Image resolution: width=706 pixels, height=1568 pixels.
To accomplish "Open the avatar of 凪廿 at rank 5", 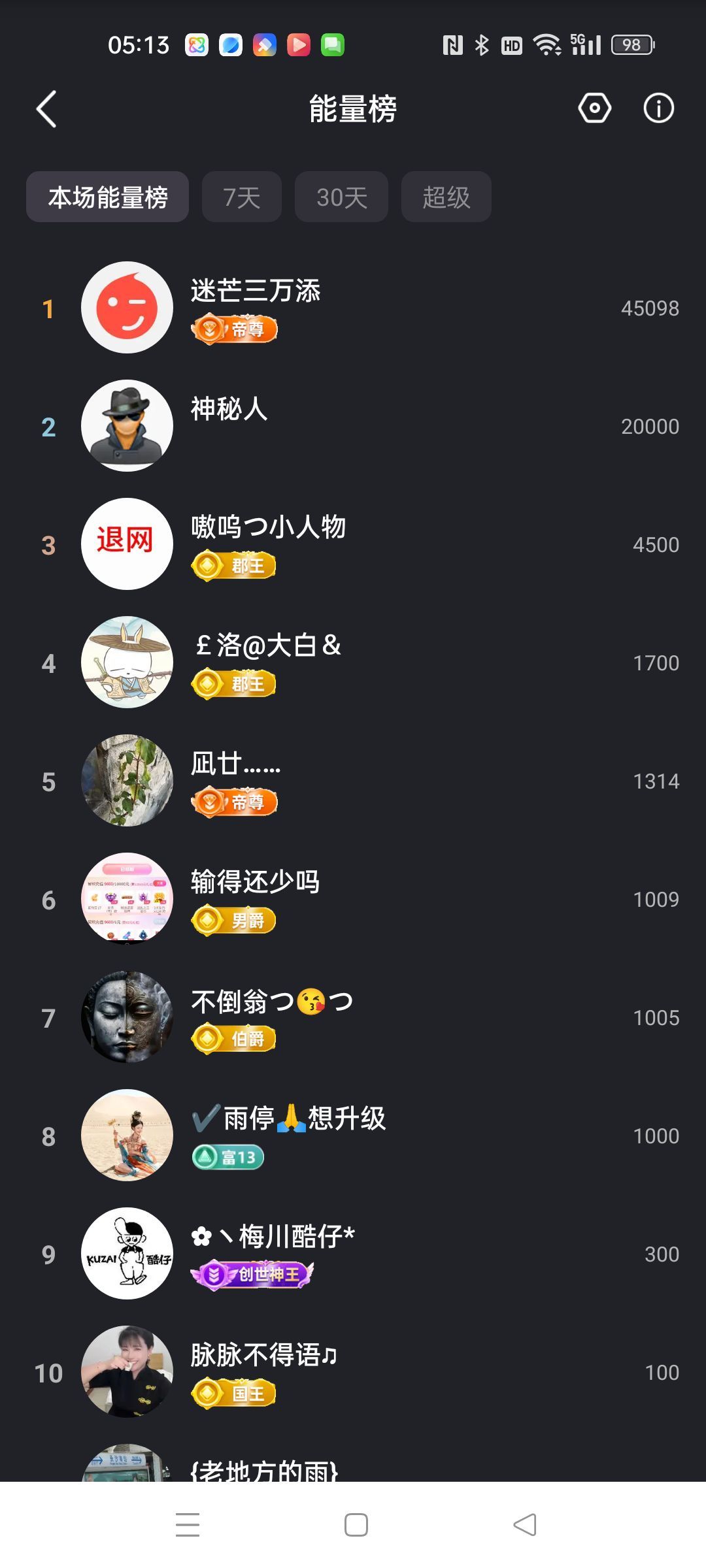I will tap(127, 780).
